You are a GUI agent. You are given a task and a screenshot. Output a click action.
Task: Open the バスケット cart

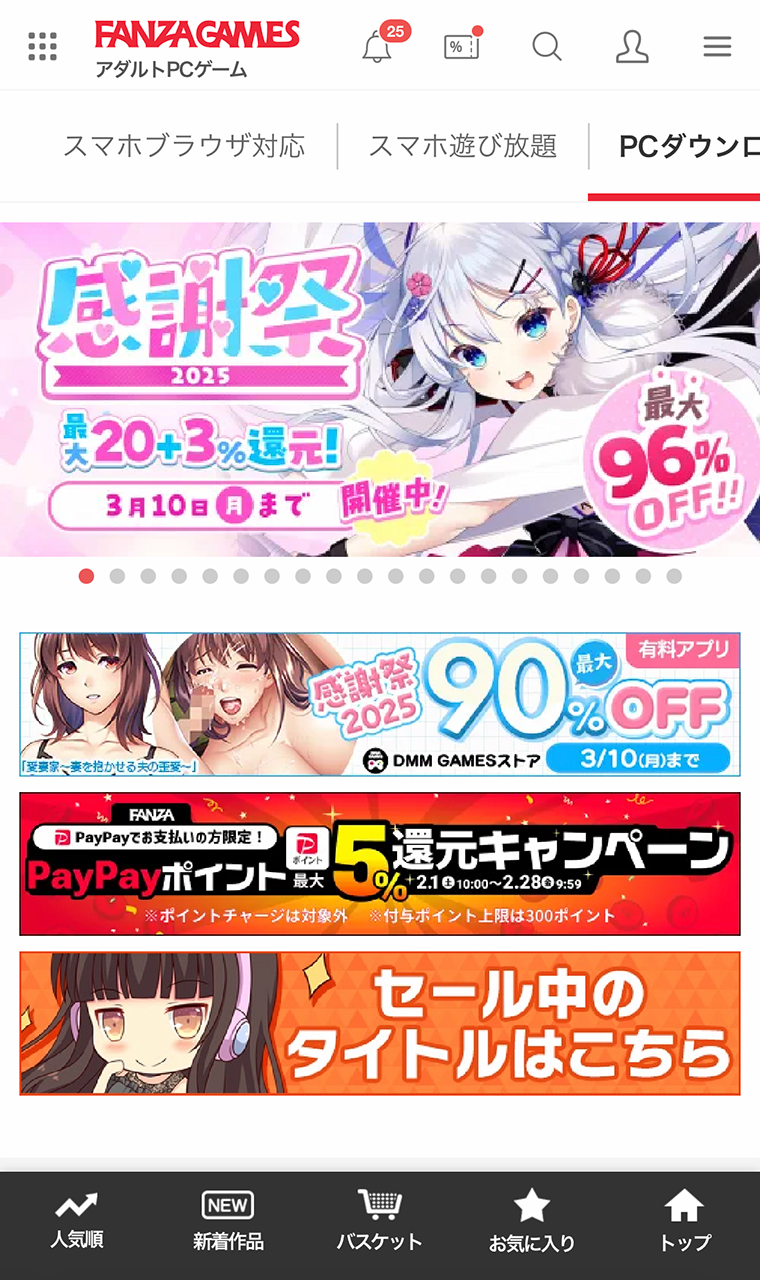pyautogui.click(x=379, y=1222)
